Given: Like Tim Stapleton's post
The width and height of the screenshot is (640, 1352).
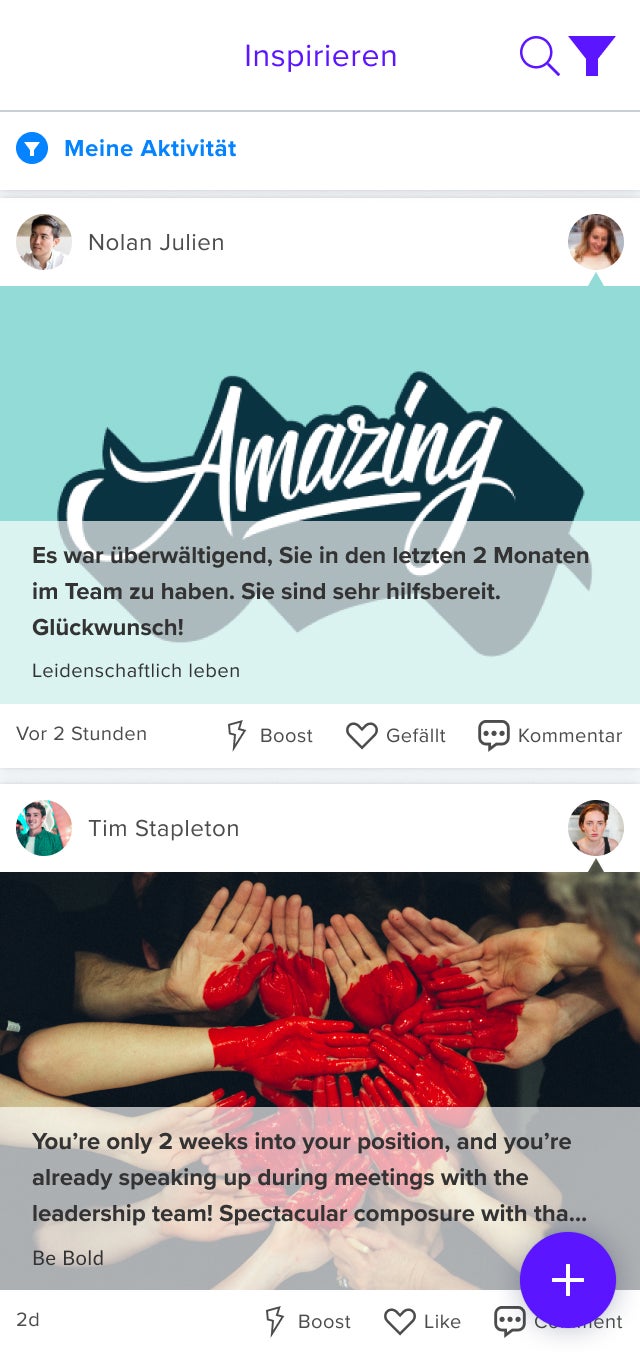Looking at the screenshot, I should [x=422, y=1321].
